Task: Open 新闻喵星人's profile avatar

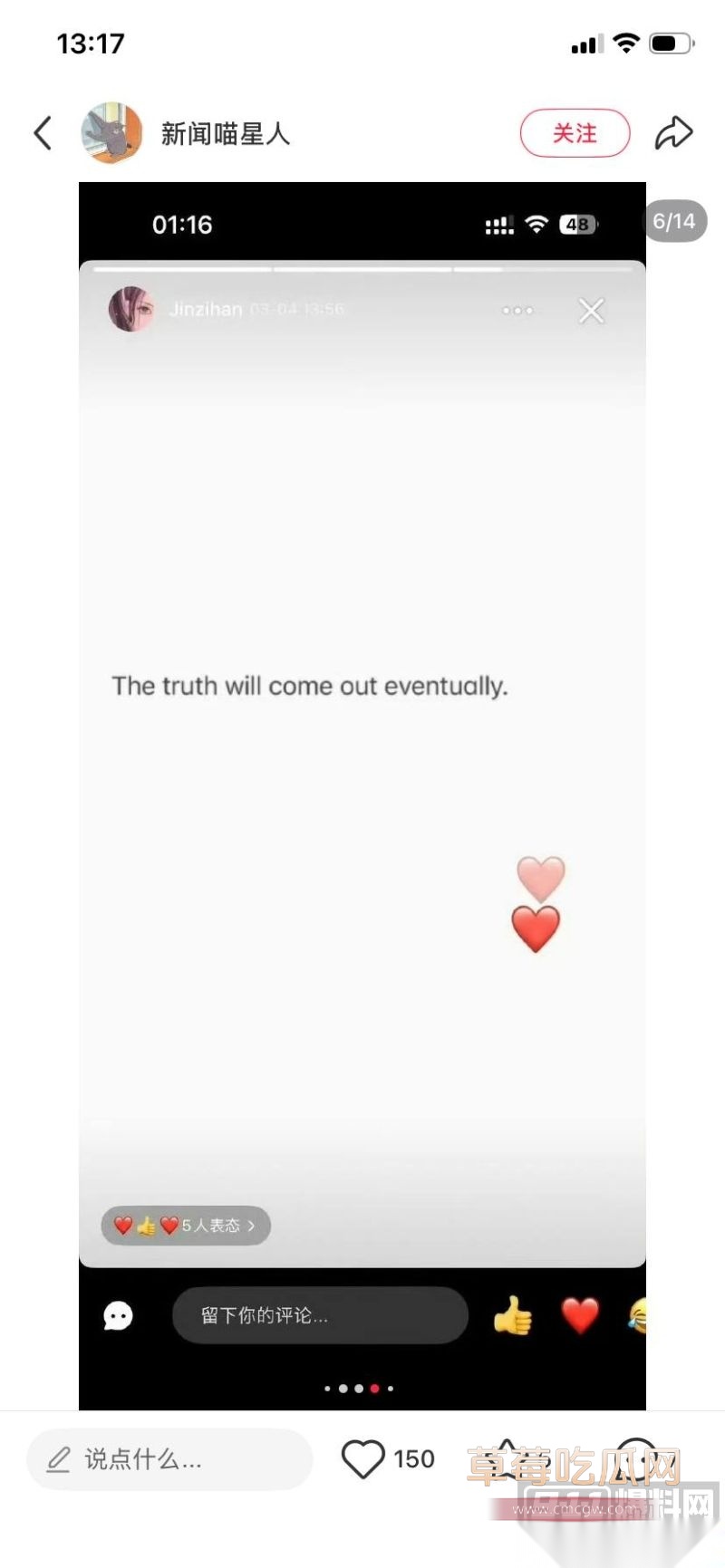Action: tap(111, 132)
